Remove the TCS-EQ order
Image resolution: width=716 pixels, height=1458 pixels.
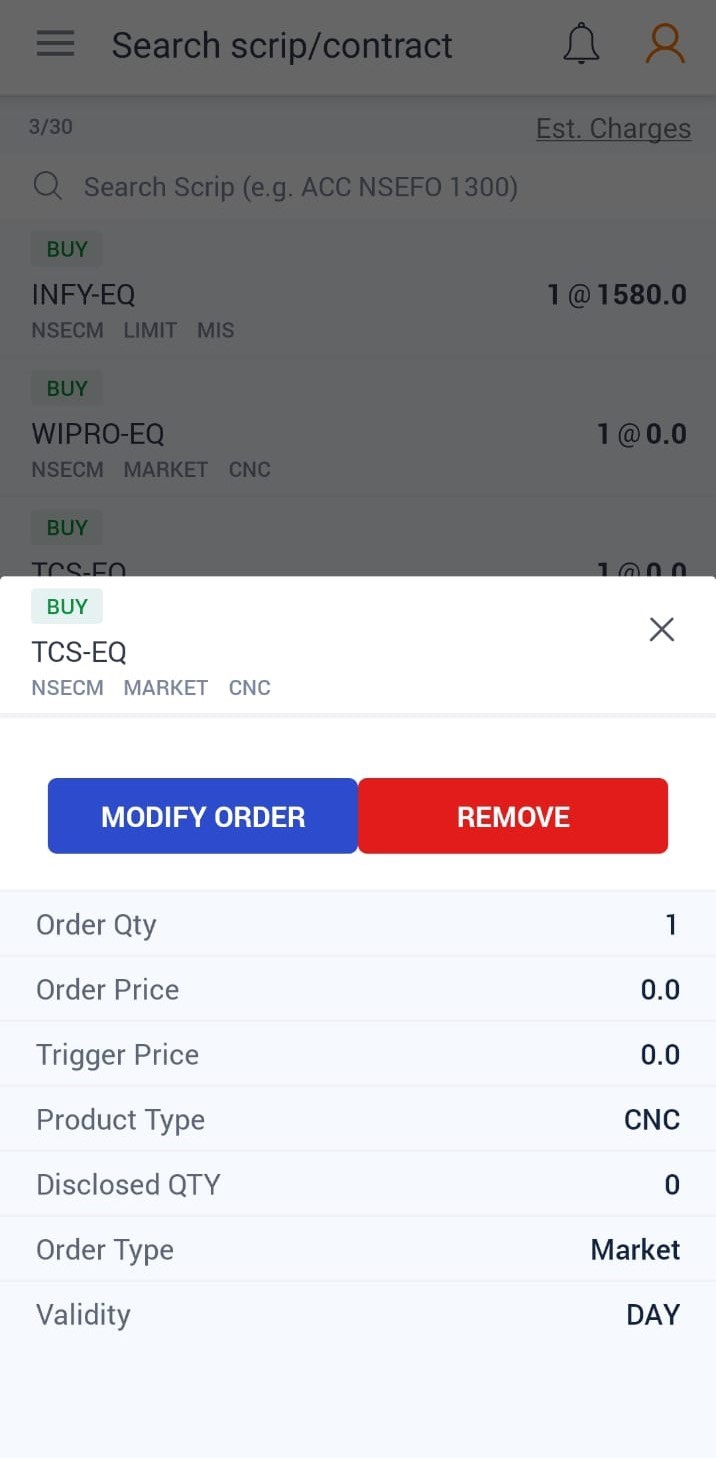click(x=513, y=816)
